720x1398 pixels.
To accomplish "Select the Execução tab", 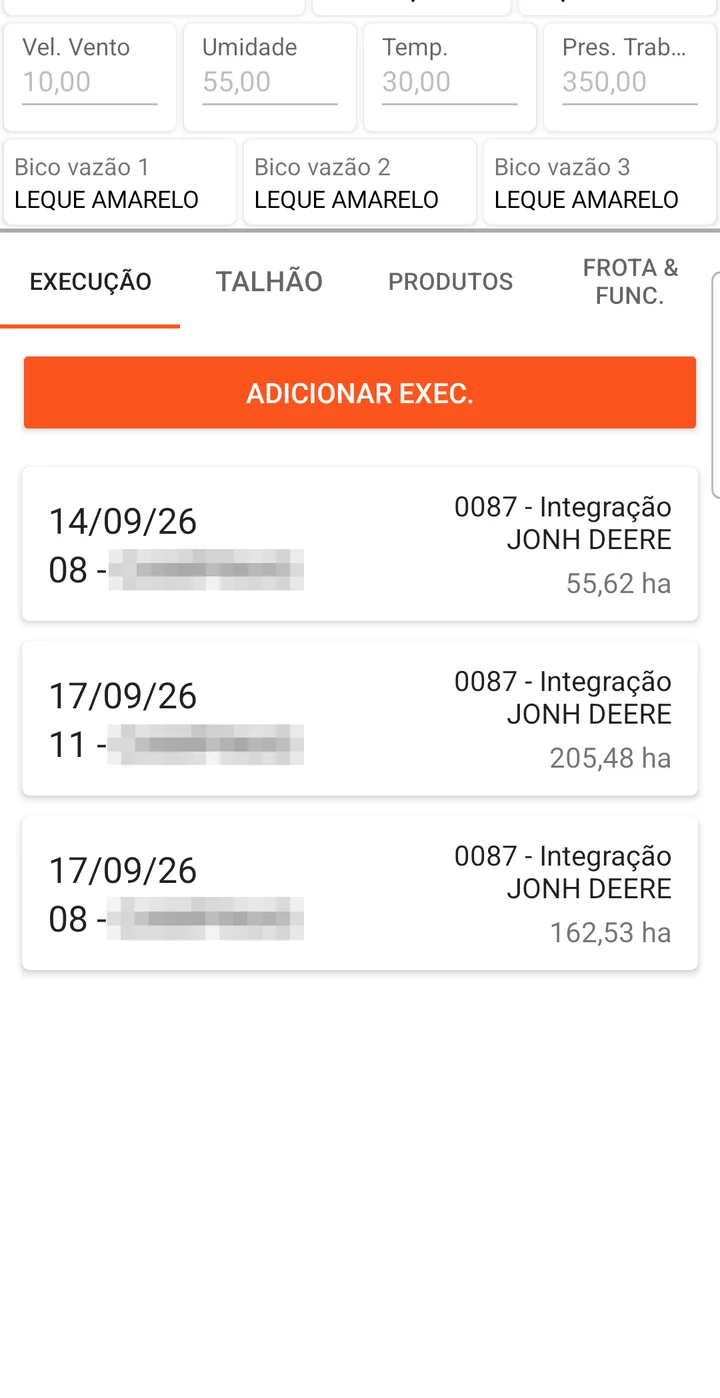I will (90, 282).
